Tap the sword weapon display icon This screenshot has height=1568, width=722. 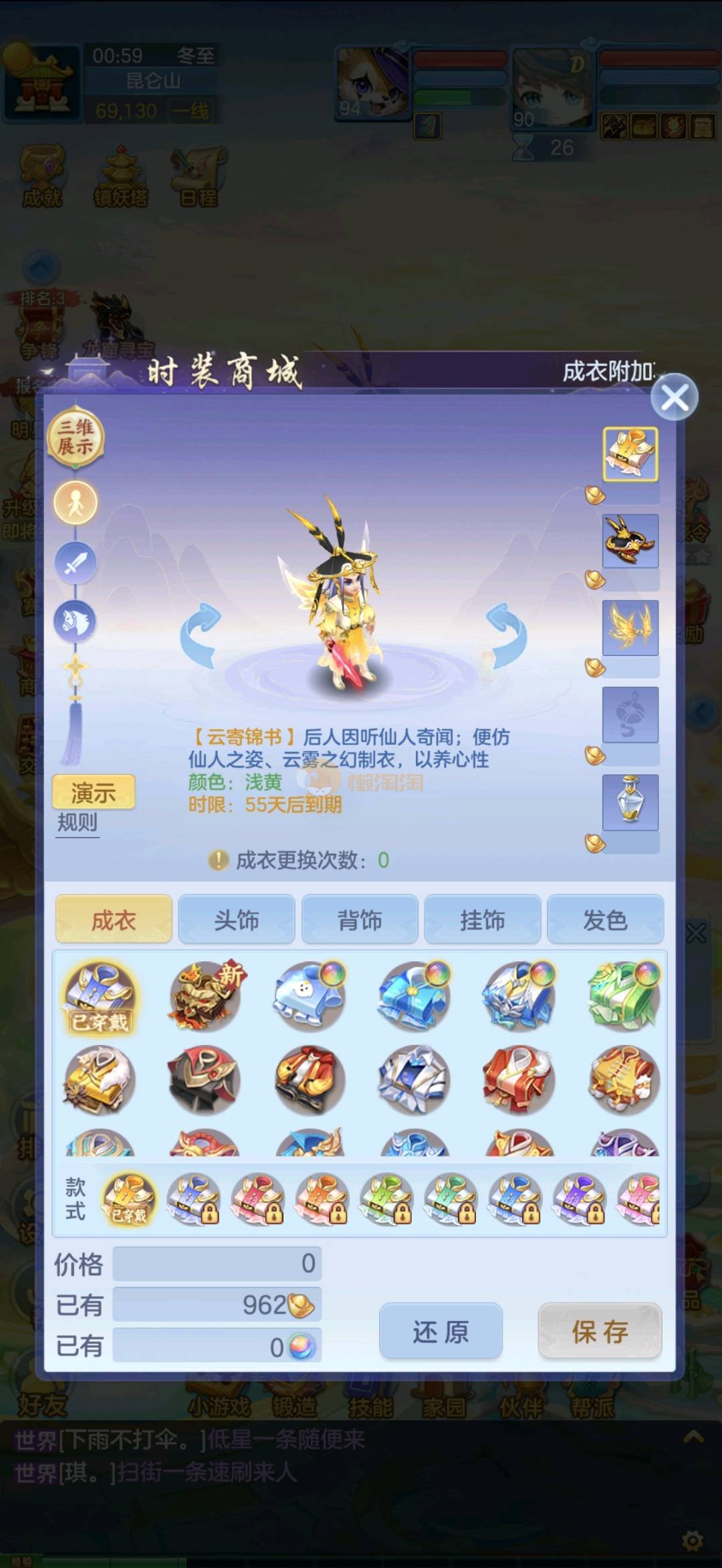[x=76, y=563]
